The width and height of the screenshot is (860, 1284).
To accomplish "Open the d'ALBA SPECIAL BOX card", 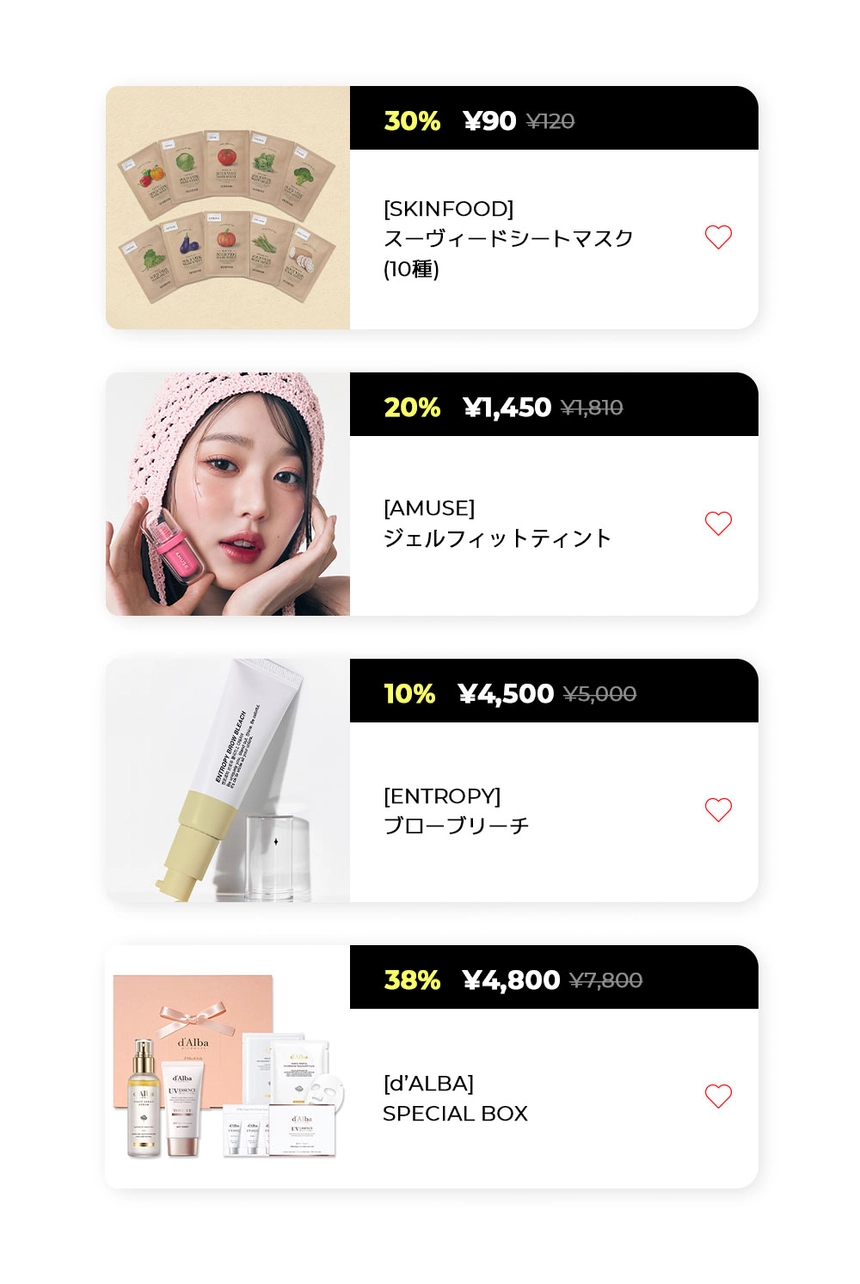I will pos(455,1098).
